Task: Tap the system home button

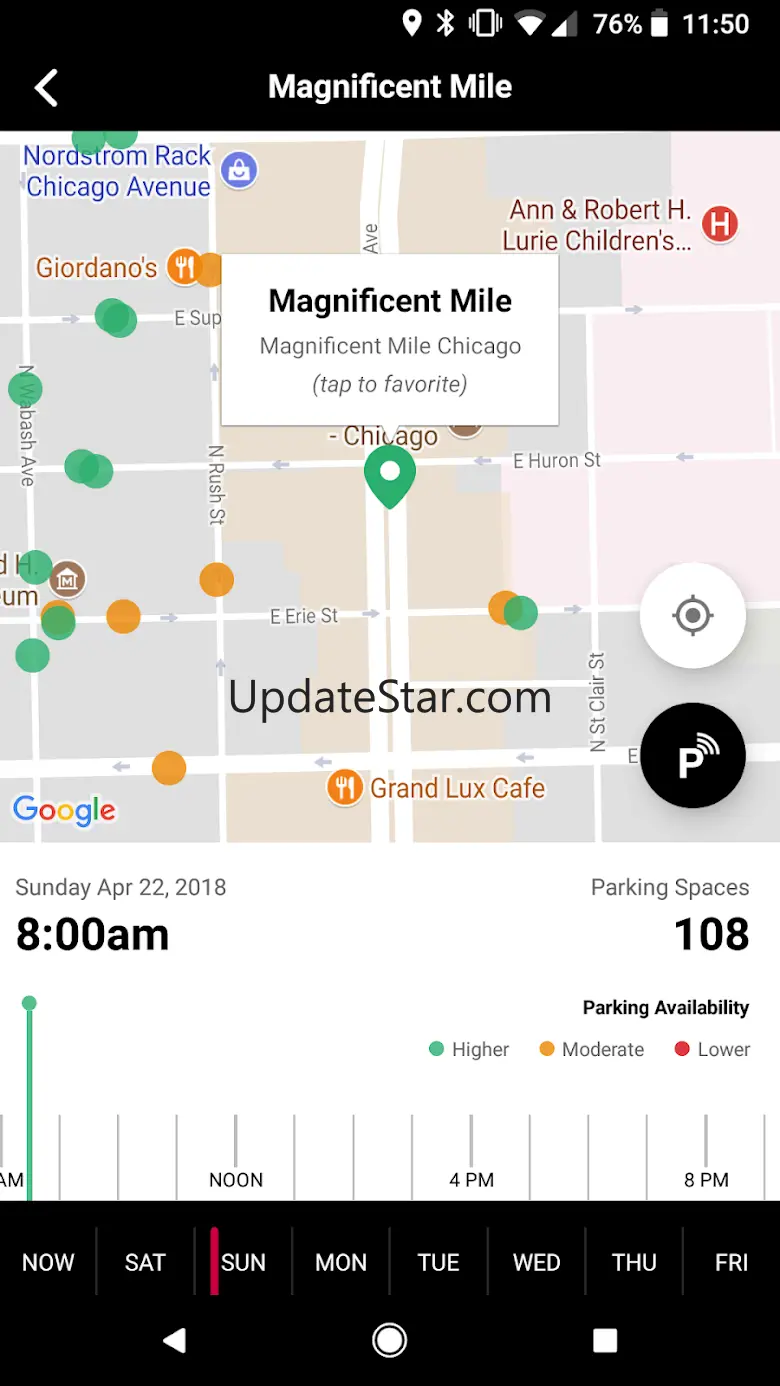Action: pos(389,1340)
